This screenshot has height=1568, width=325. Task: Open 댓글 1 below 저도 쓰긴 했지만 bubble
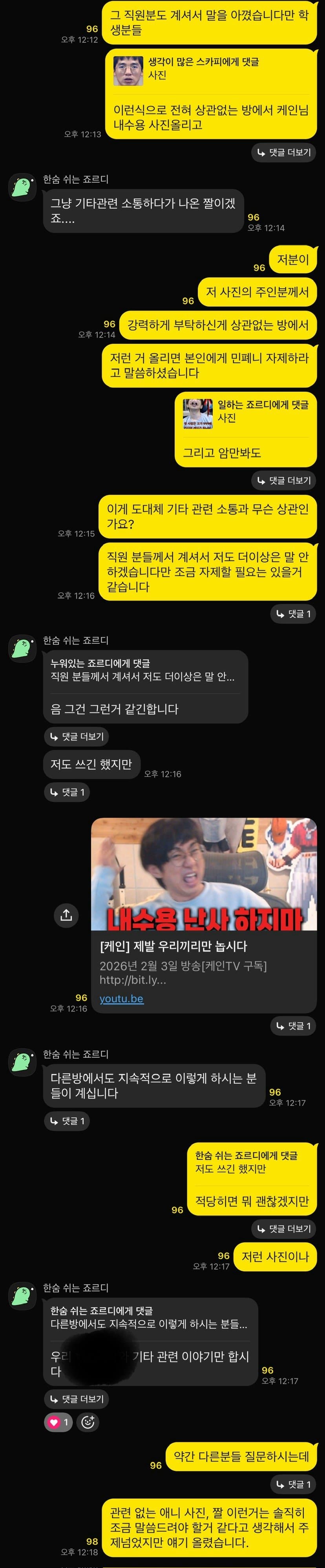tap(67, 792)
